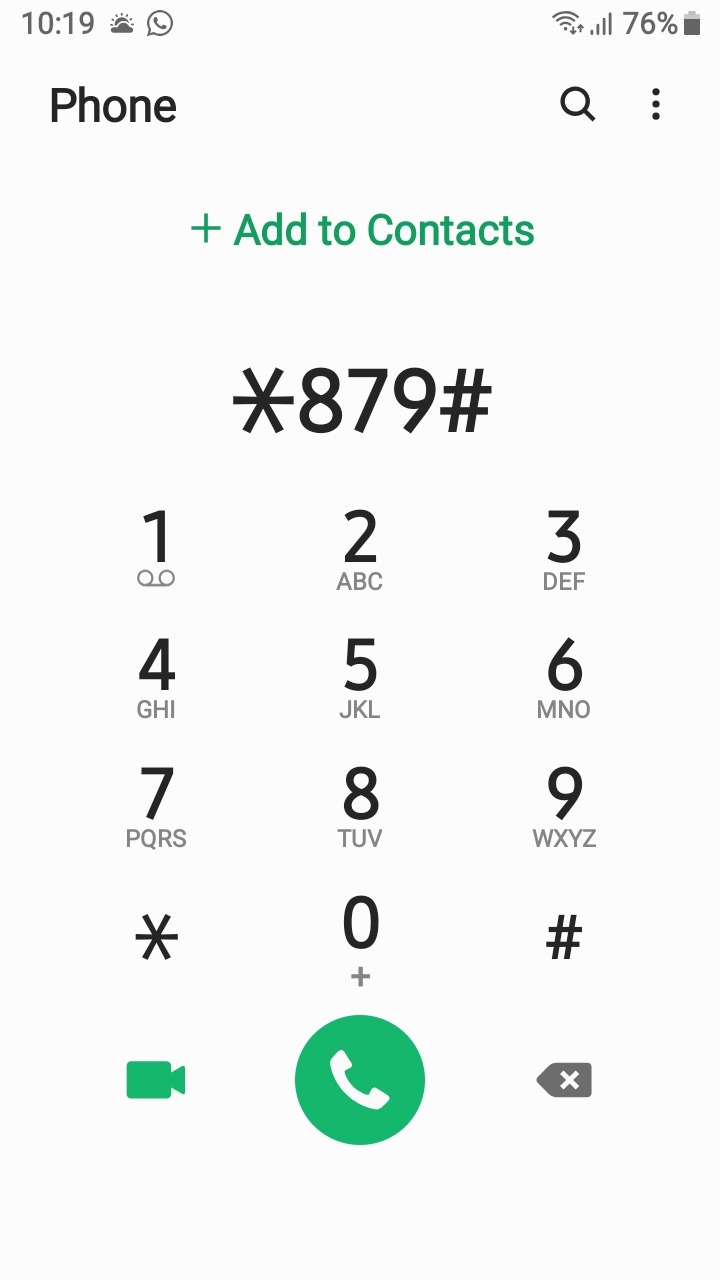Viewport: 720px width, 1280px height.
Task: Open the search icon in Phone
Action: [x=577, y=104]
